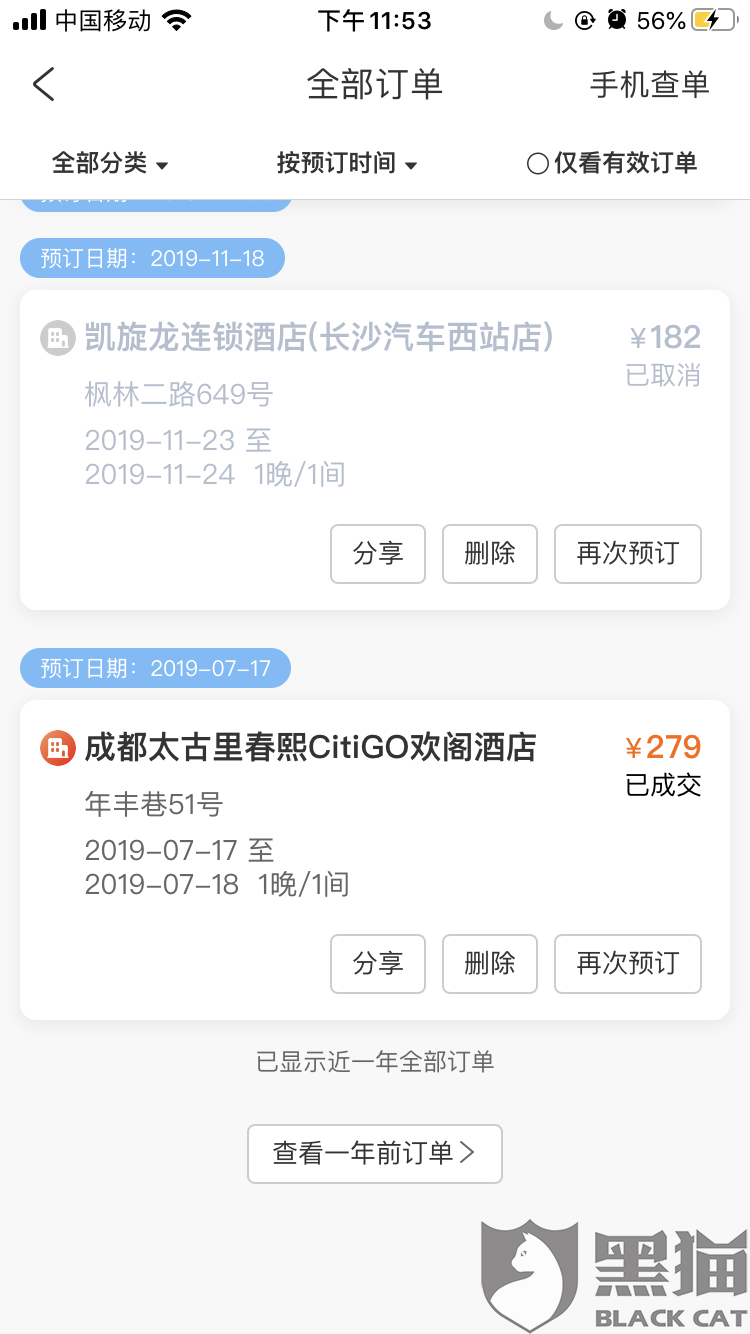Share the CitiGO欢阁酒店 order

[x=378, y=963]
